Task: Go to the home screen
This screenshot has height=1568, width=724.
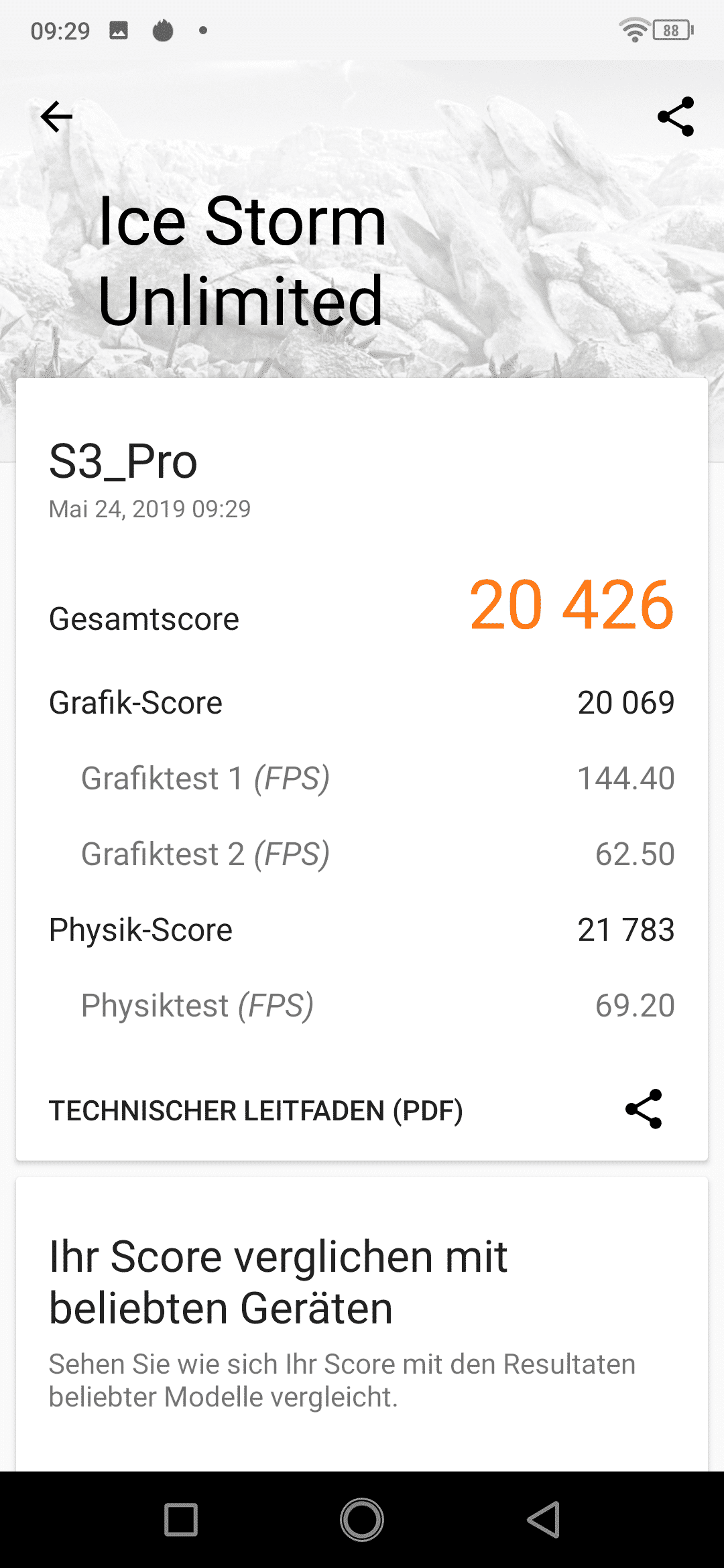Action: (362, 1520)
